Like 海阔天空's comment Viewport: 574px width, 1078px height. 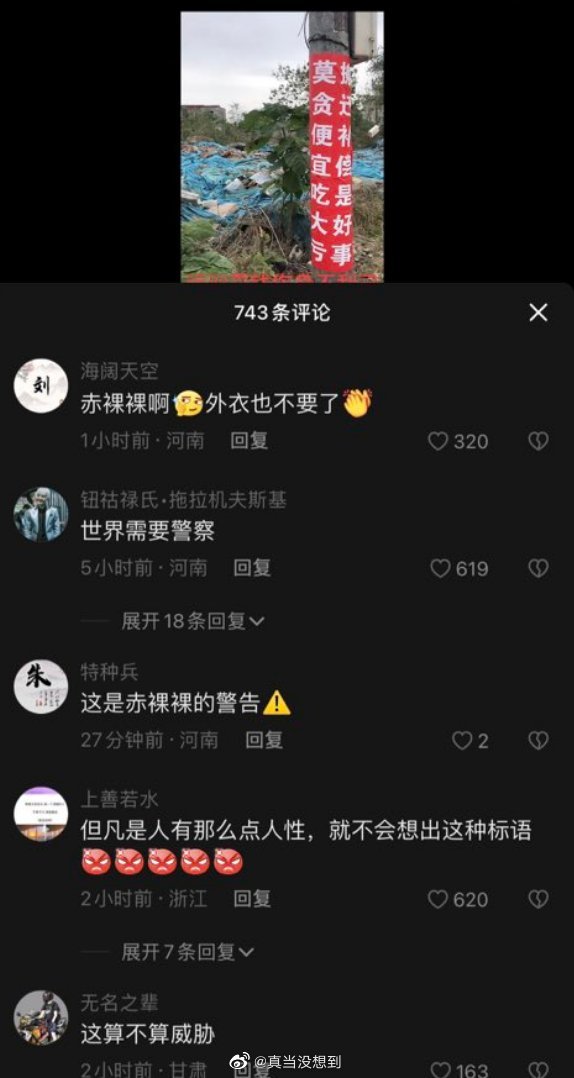pyautogui.click(x=458, y=441)
